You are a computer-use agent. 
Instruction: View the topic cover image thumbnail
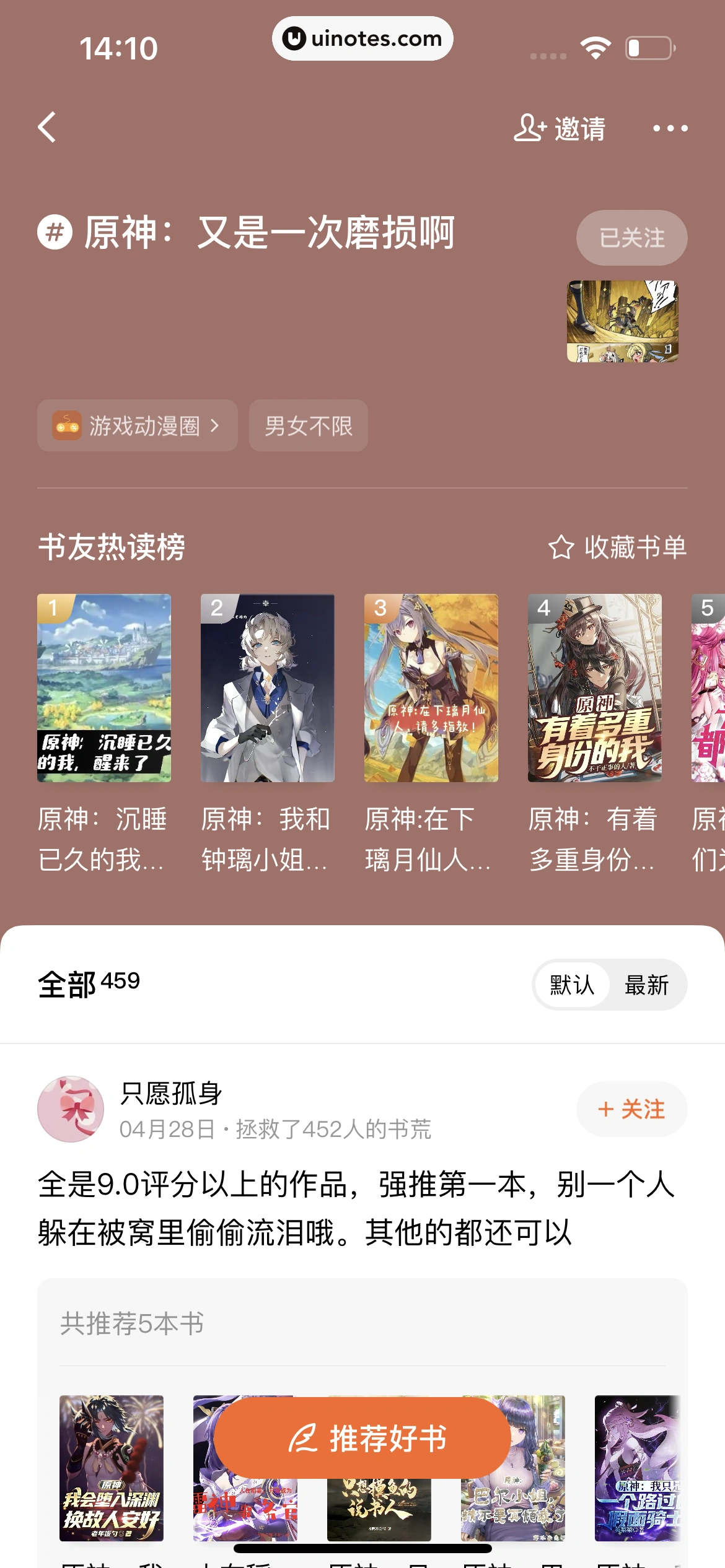622,321
